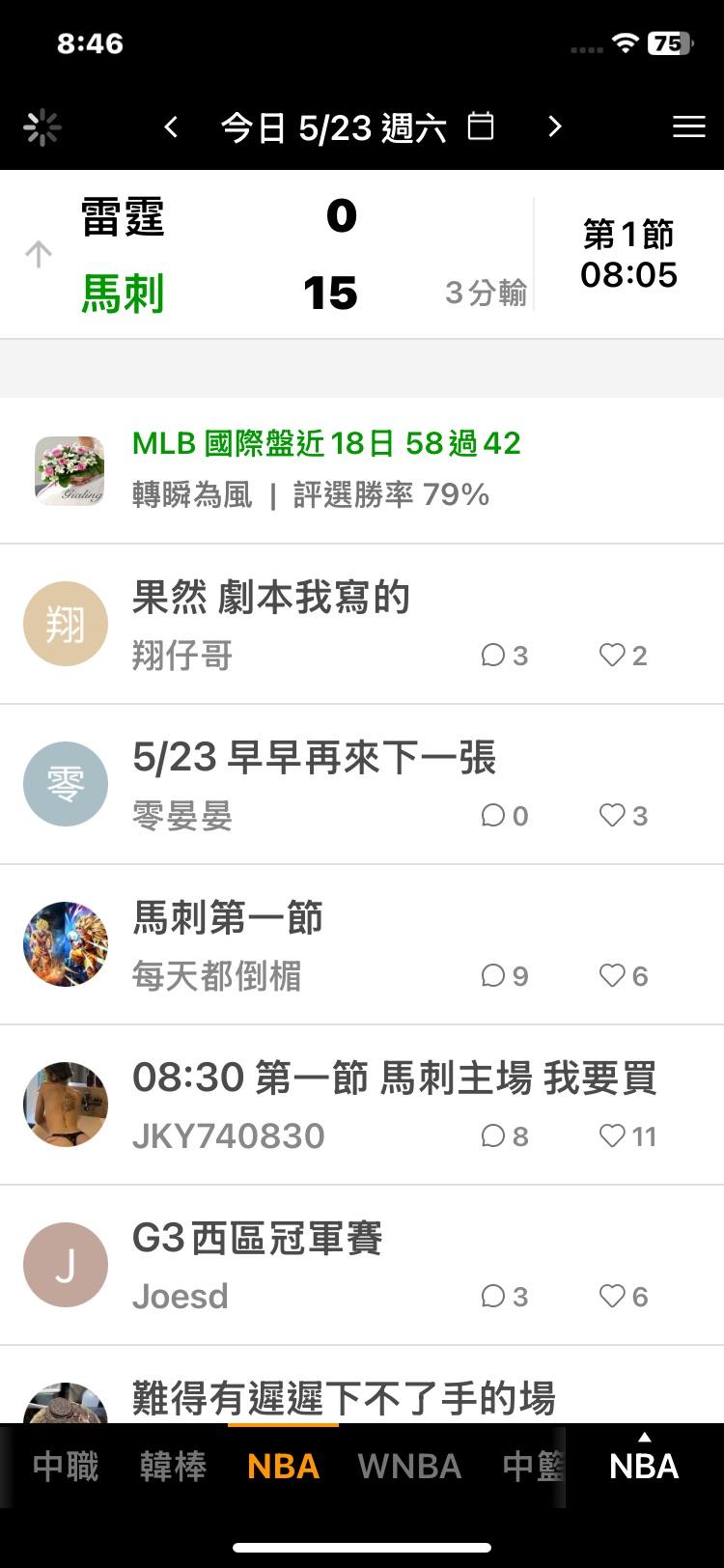Open the calendar date picker
Image resolution: width=724 pixels, height=1568 pixels.
(481, 126)
